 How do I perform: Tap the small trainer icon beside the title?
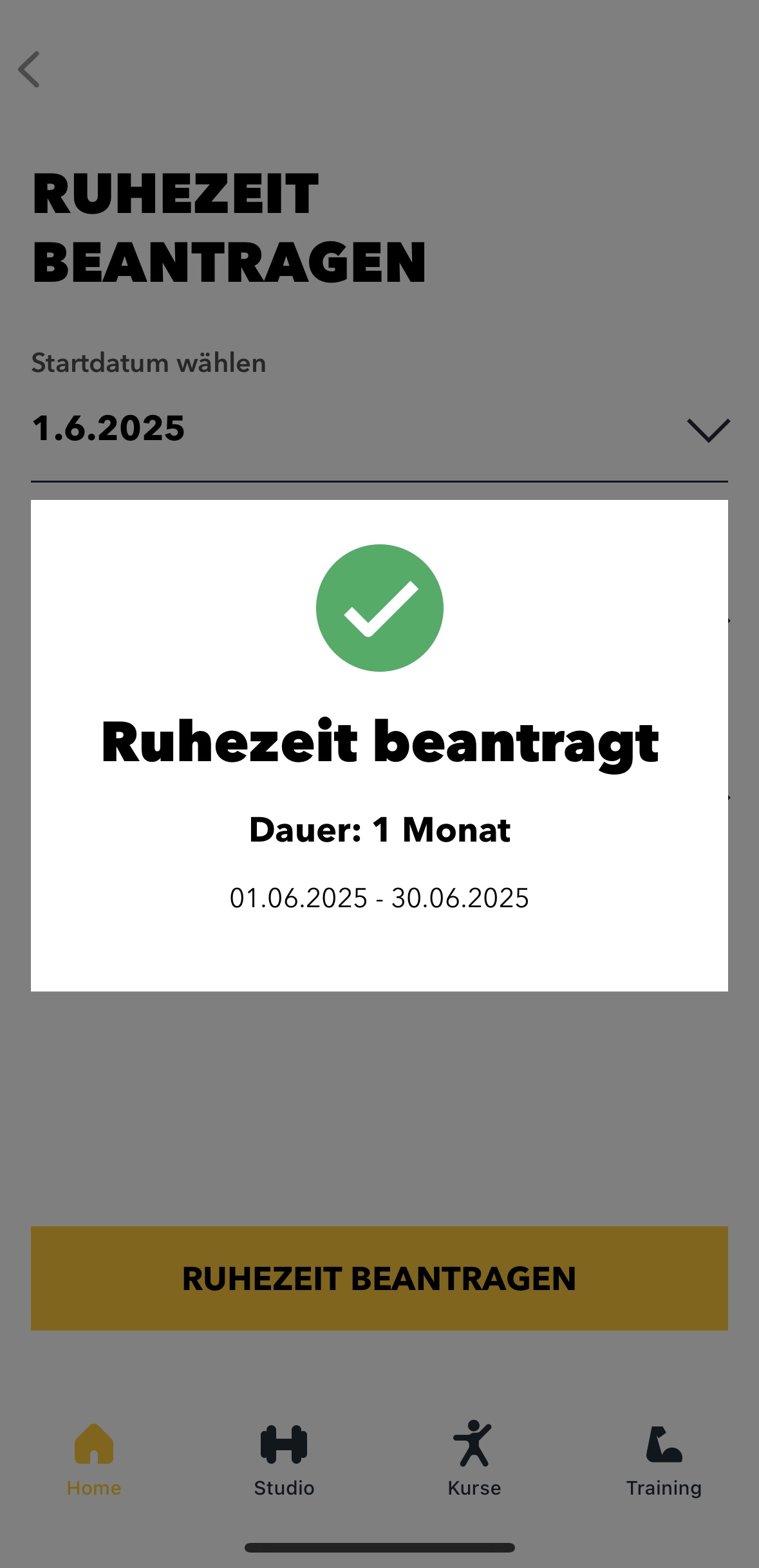click(x=474, y=260)
